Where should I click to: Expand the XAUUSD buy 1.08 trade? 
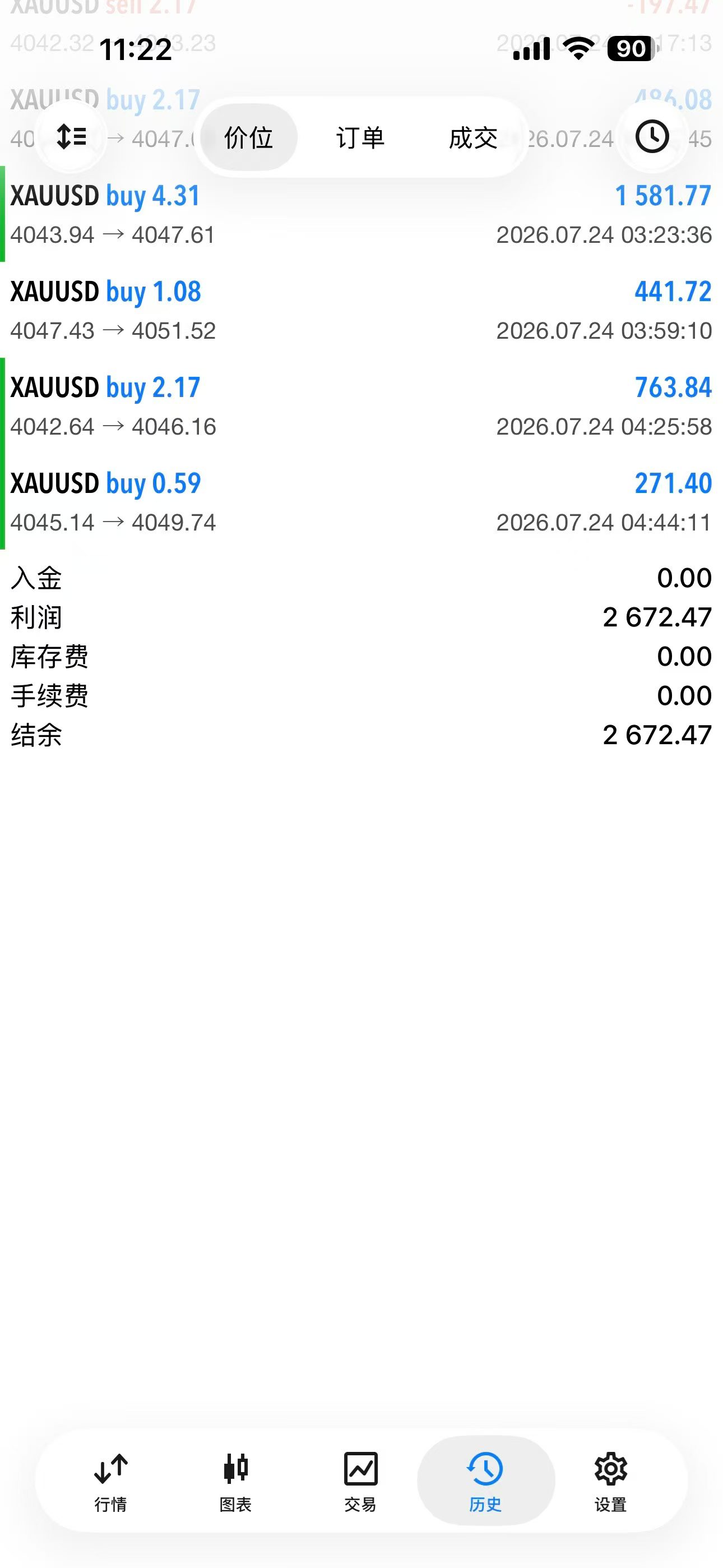361,310
